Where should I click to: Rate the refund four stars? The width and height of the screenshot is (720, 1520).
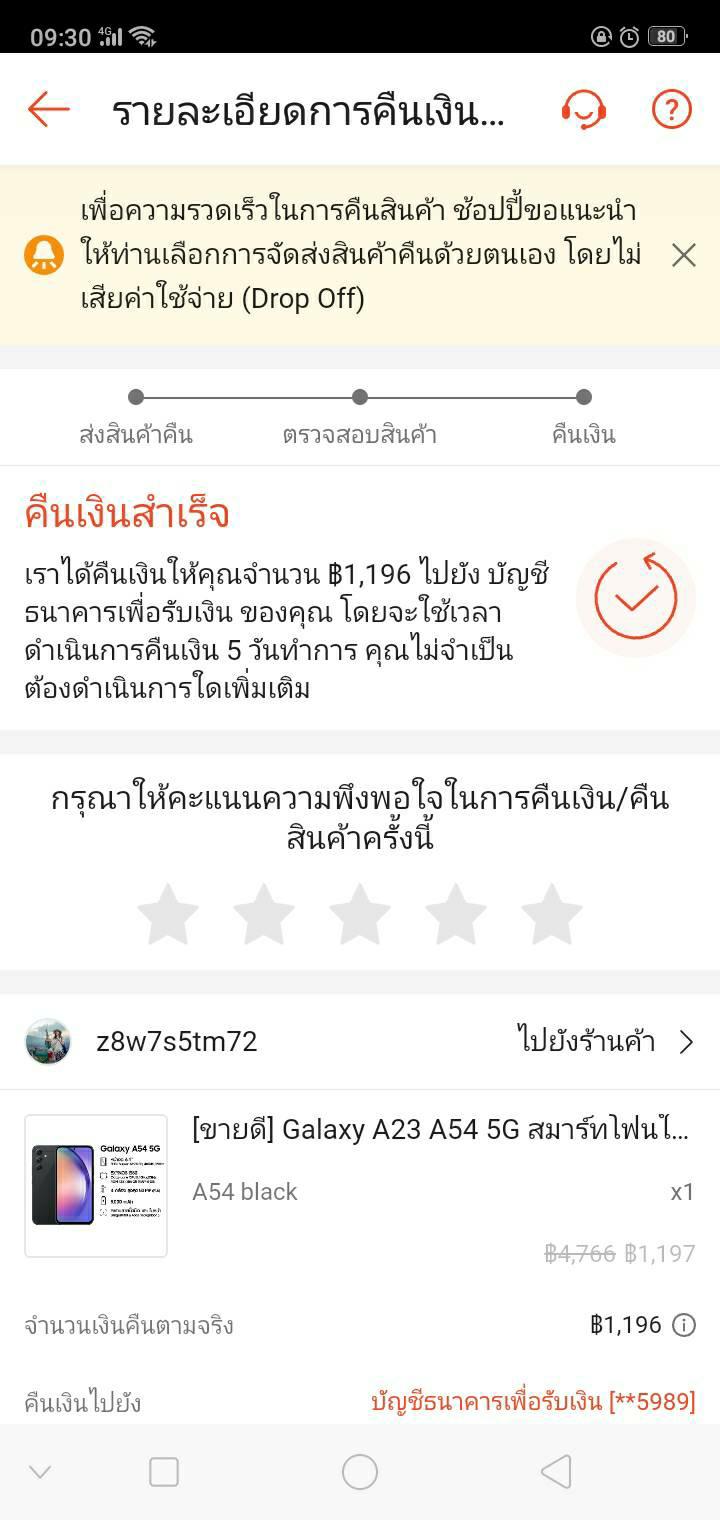(456, 914)
